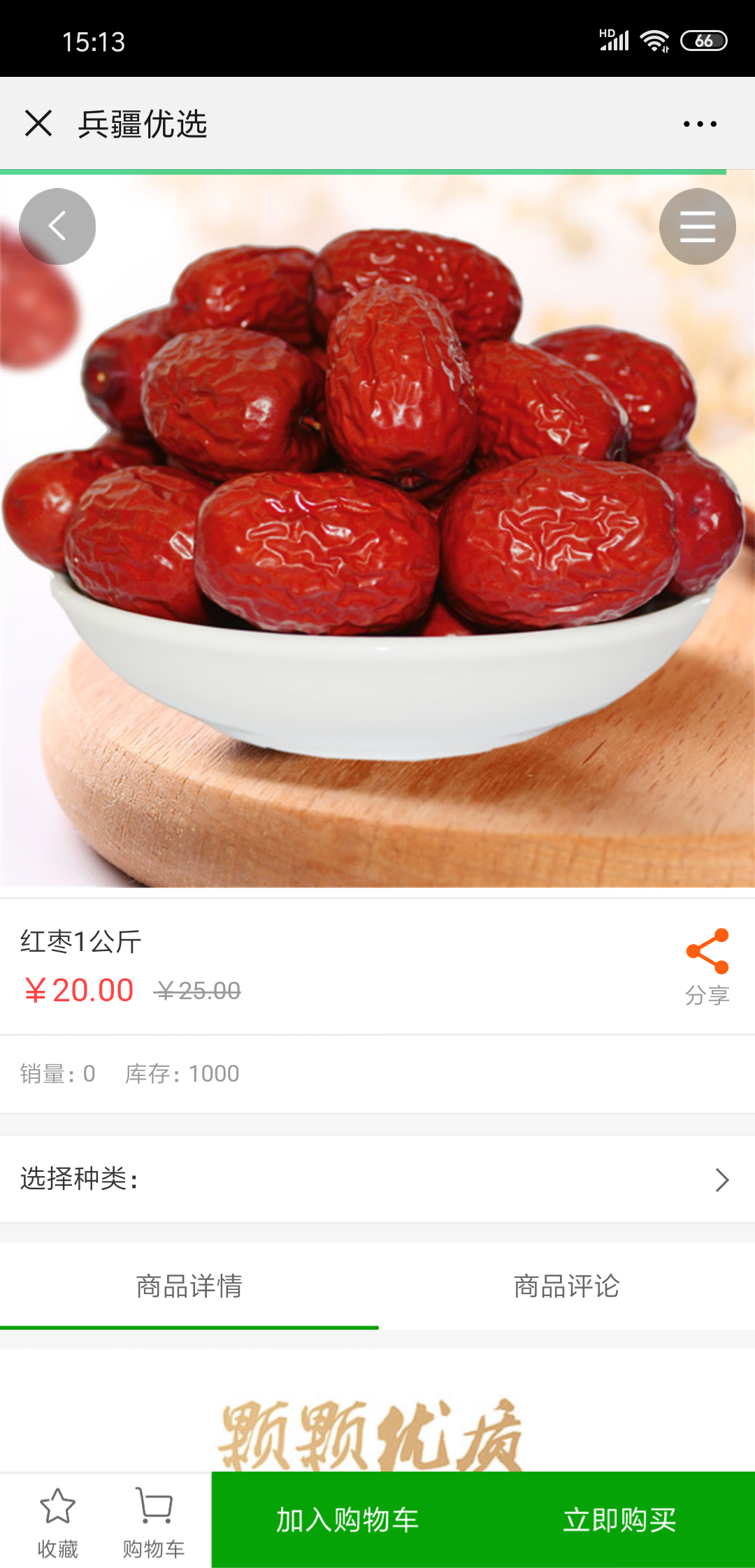Open the three-dot overflow menu
Screen dimensions: 755x1568
click(700, 124)
